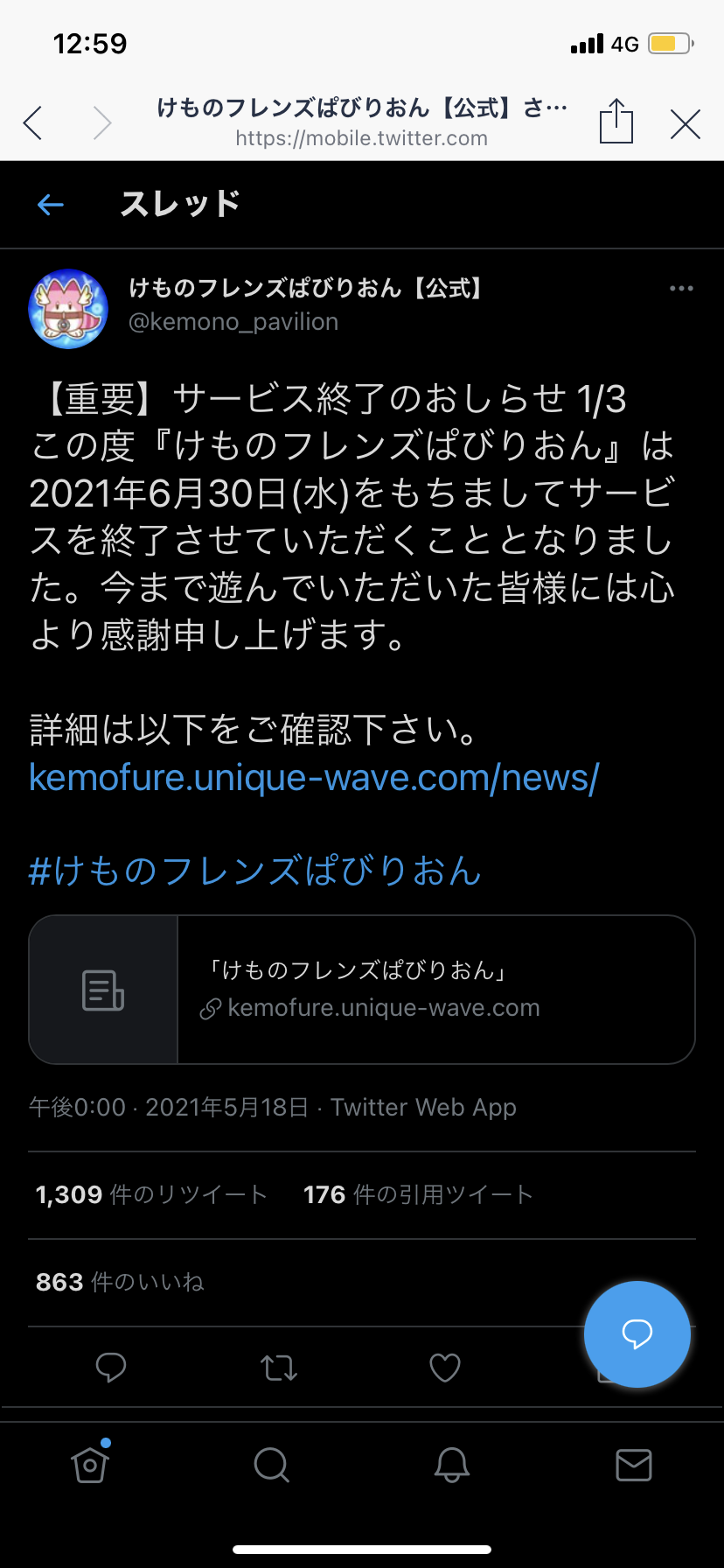
Task: View the 863 likes list
Action: tap(120, 1282)
